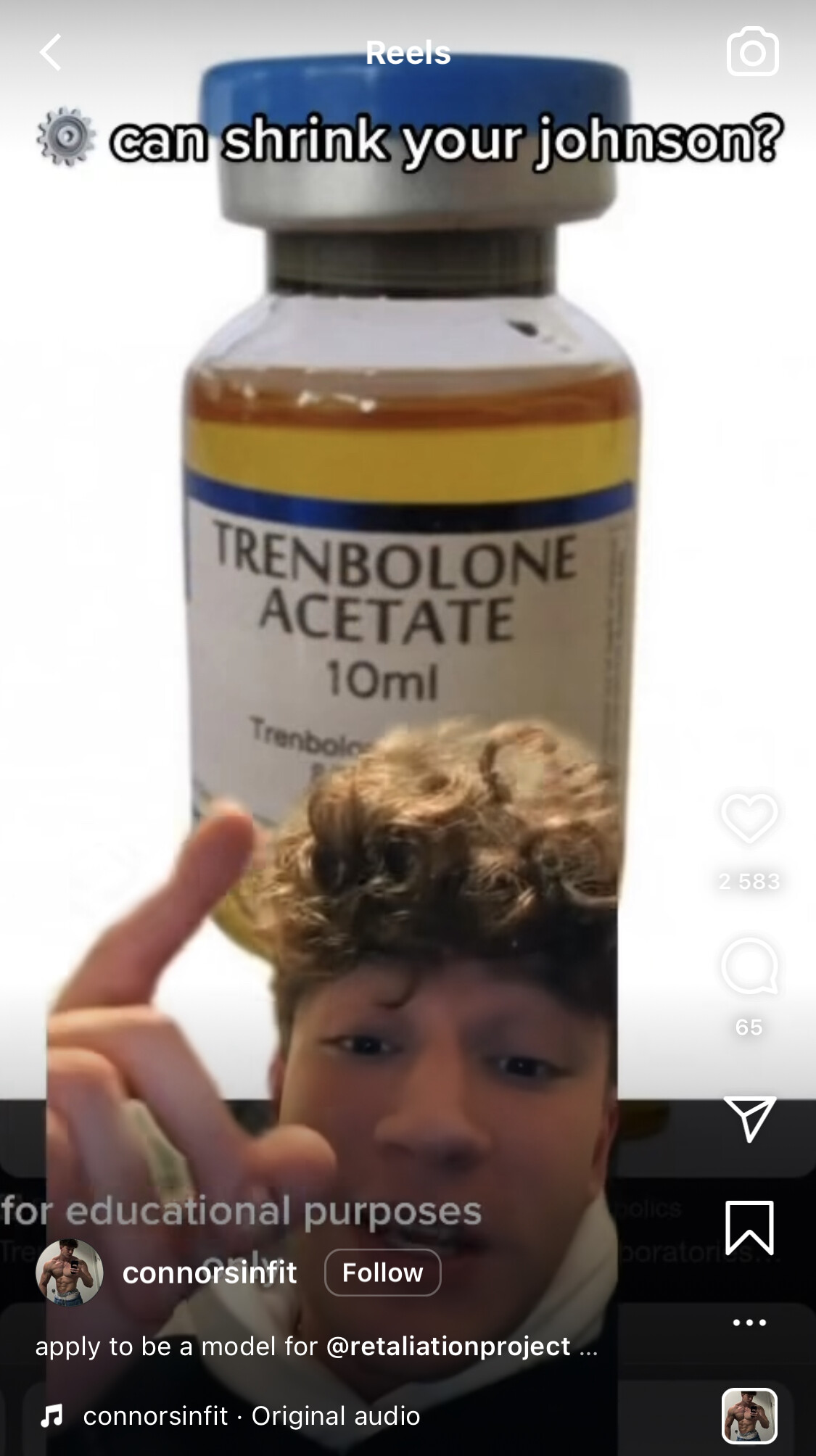
Task: Save this reel with the bookmark icon
Action: pyautogui.click(x=749, y=1228)
